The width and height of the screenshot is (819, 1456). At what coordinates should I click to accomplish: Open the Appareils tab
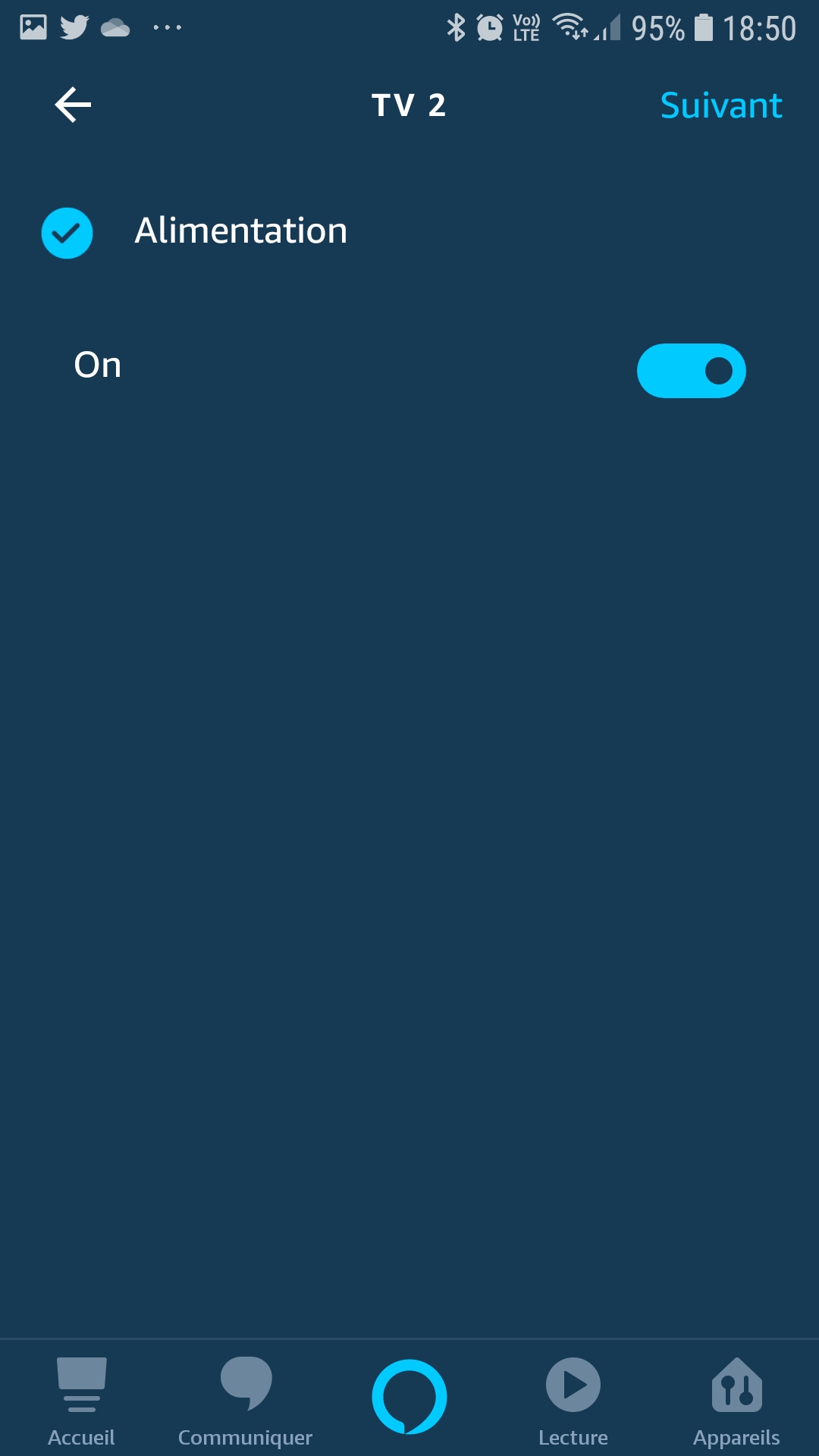[736, 1401]
